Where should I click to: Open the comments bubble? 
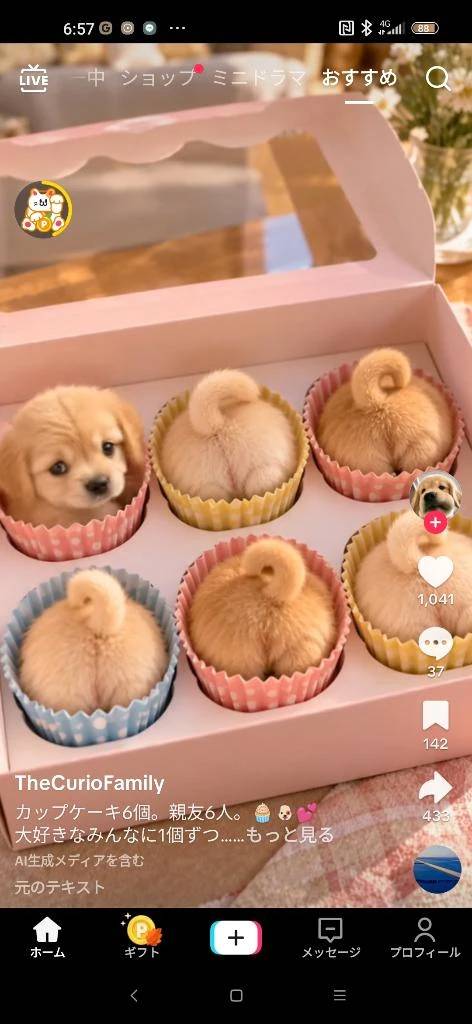[435, 644]
